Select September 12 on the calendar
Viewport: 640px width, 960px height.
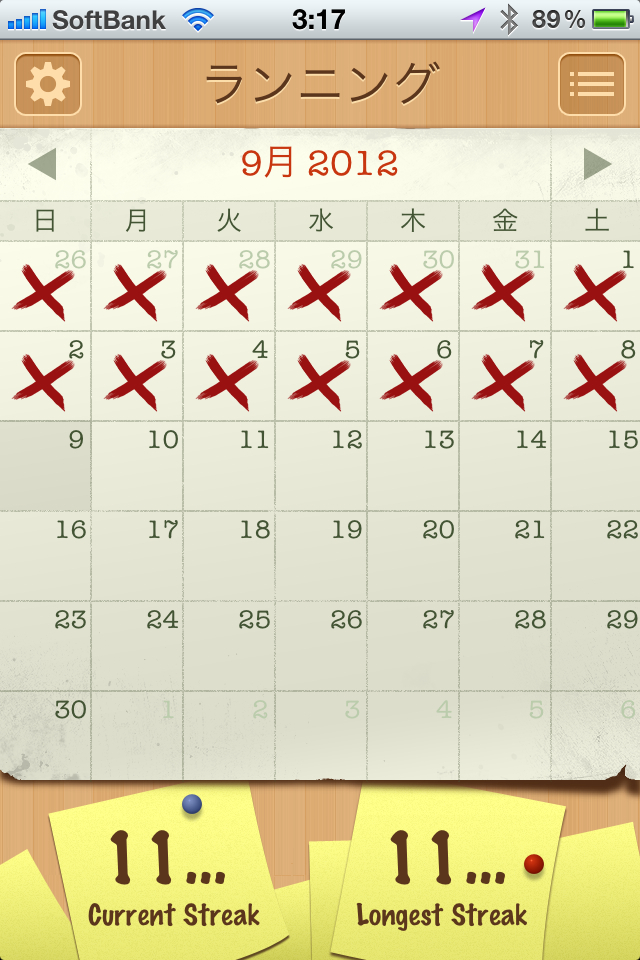(321, 466)
